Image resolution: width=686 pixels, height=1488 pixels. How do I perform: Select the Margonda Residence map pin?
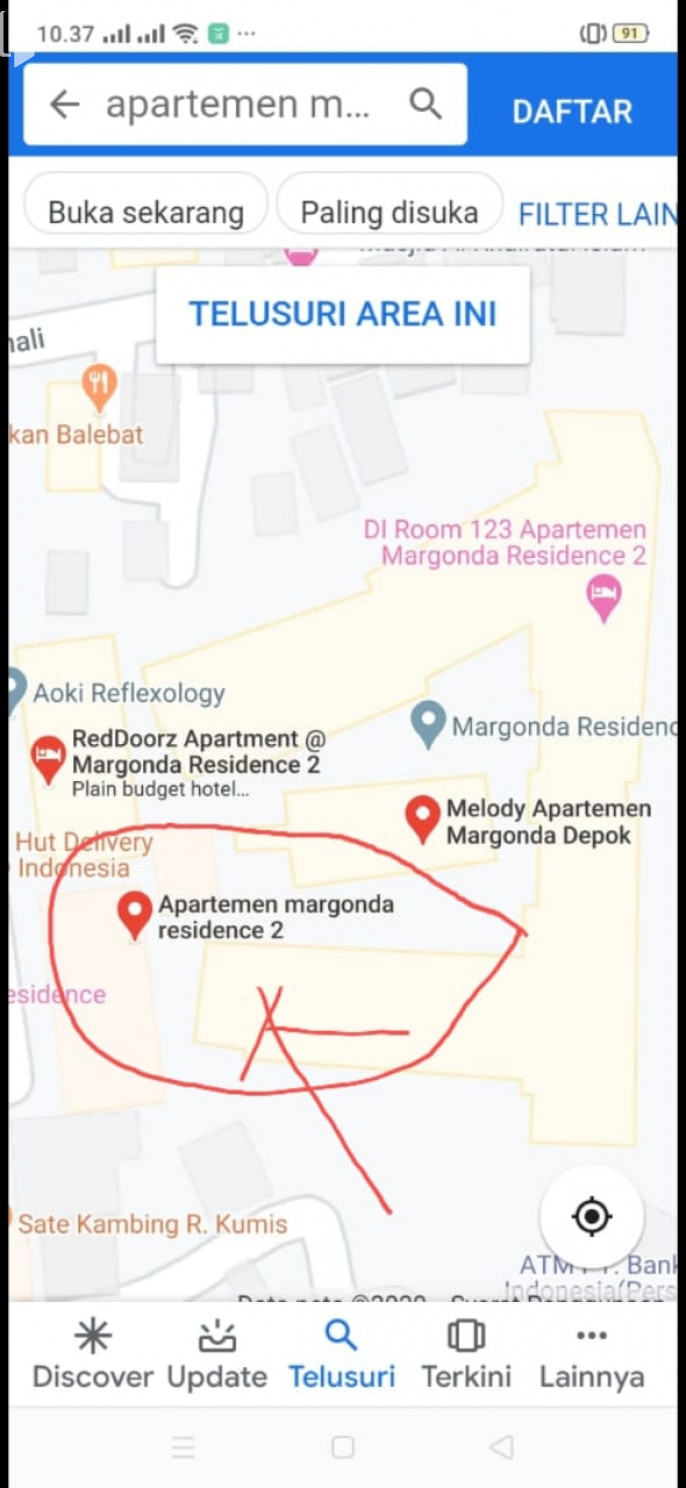tap(428, 725)
